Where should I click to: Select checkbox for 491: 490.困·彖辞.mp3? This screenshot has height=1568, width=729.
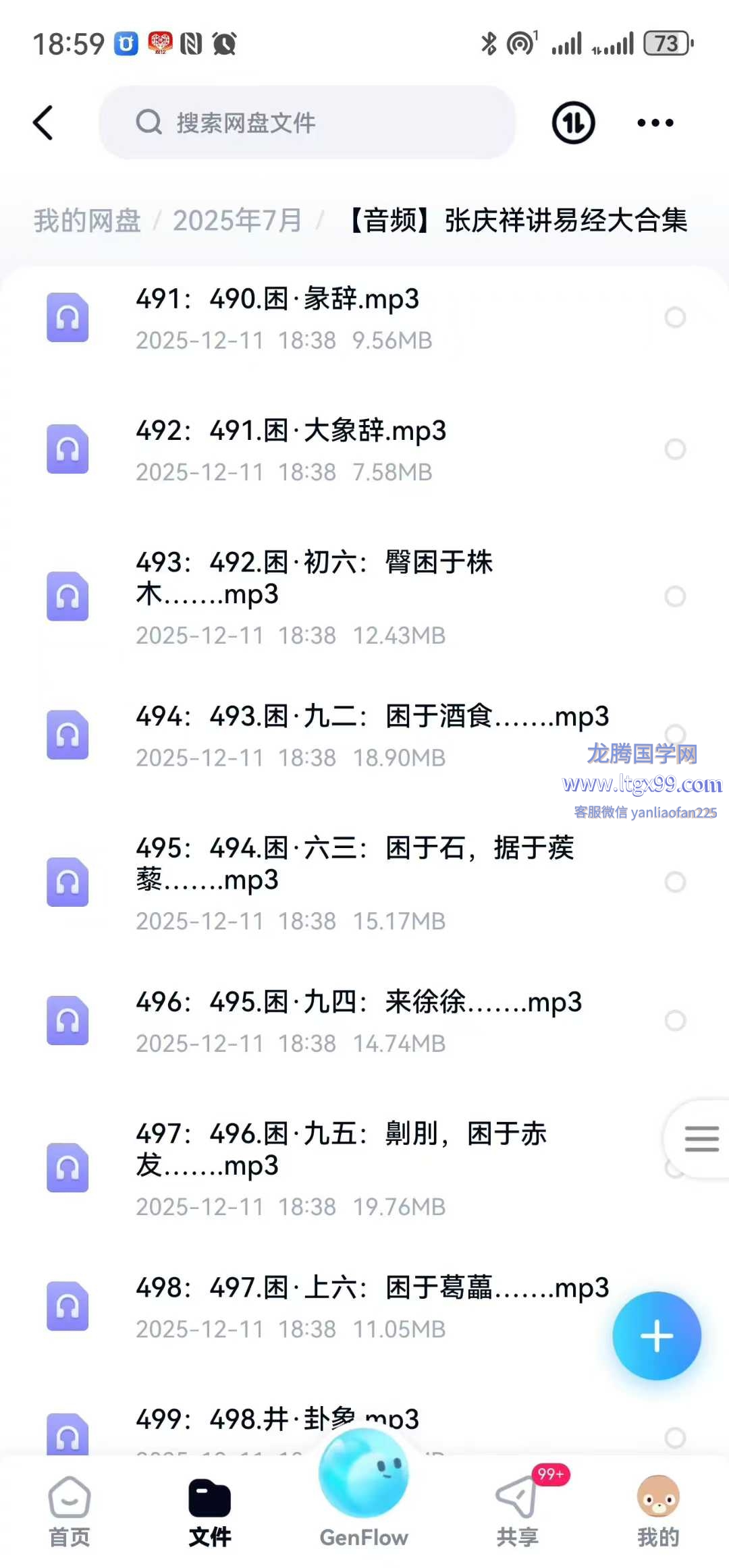point(675,317)
